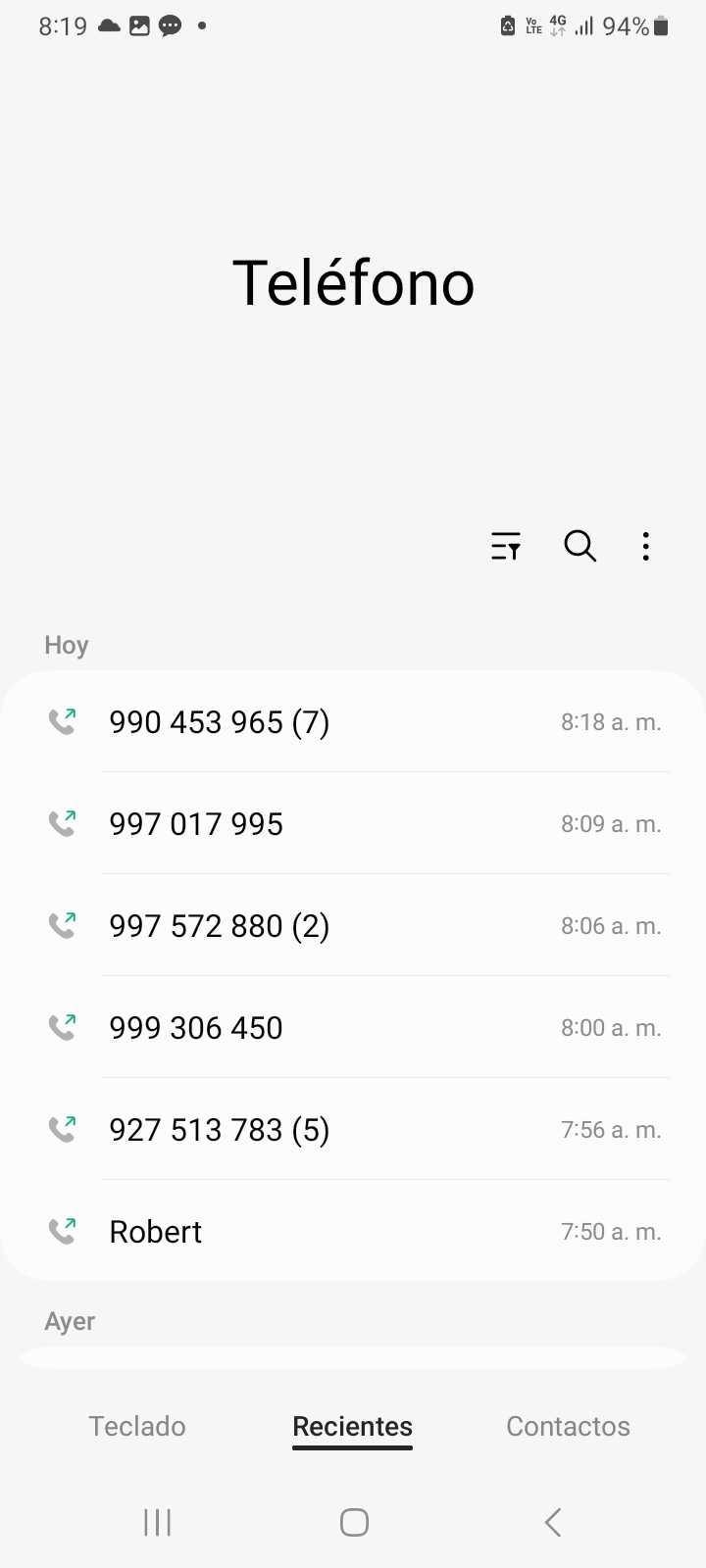
Task: Select the 997 017 995 call entry
Action: click(x=353, y=824)
